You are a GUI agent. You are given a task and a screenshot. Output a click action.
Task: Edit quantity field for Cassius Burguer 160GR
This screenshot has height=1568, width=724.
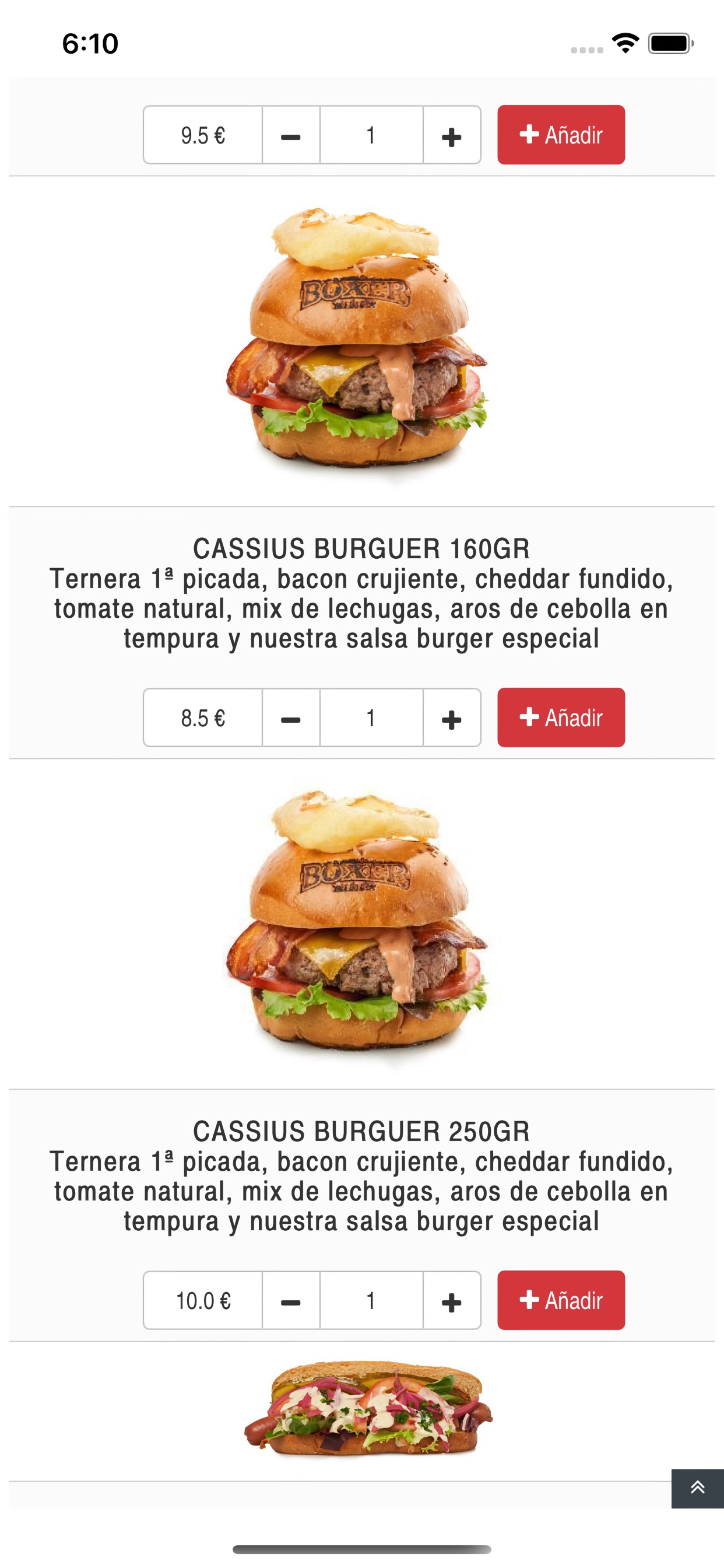(x=371, y=717)
